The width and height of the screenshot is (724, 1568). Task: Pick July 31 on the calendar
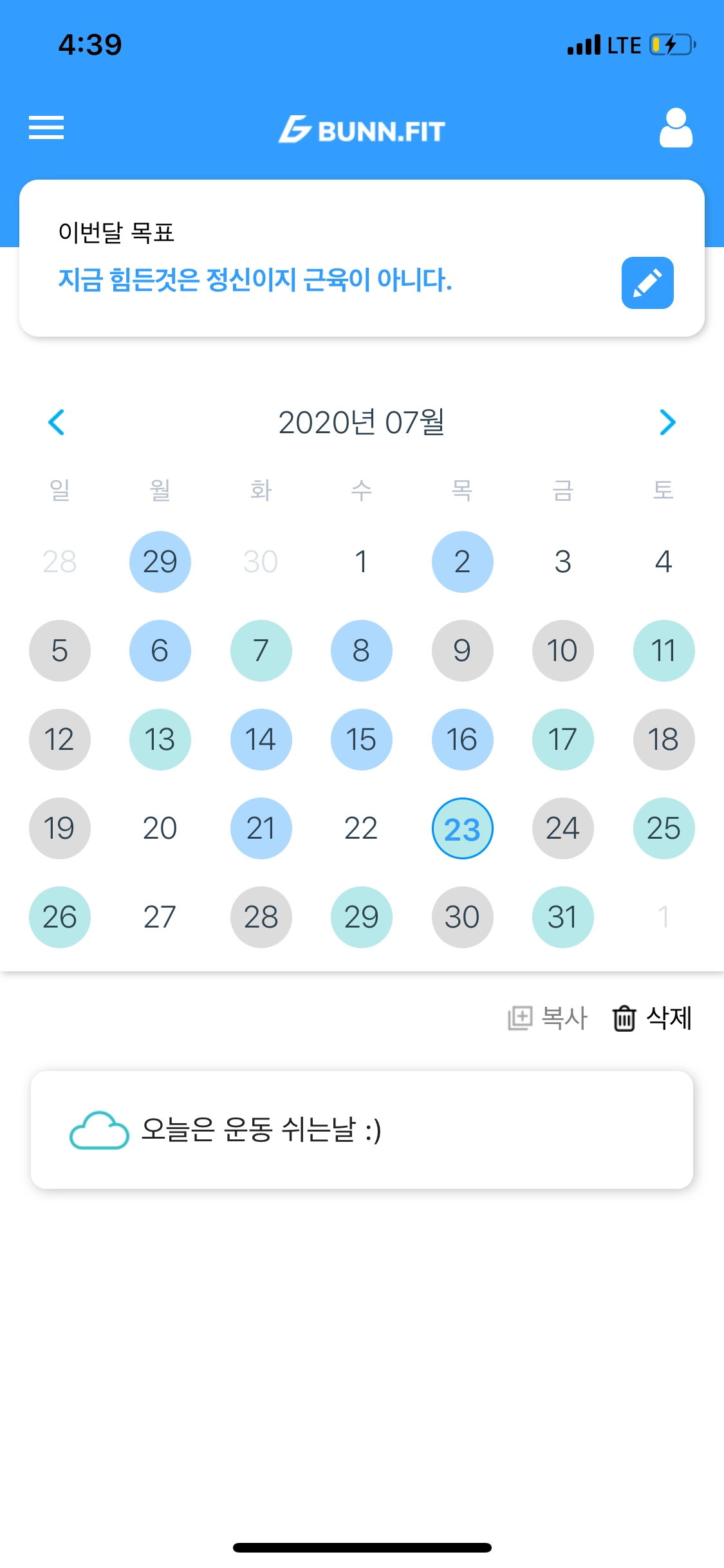click(562, 917)
